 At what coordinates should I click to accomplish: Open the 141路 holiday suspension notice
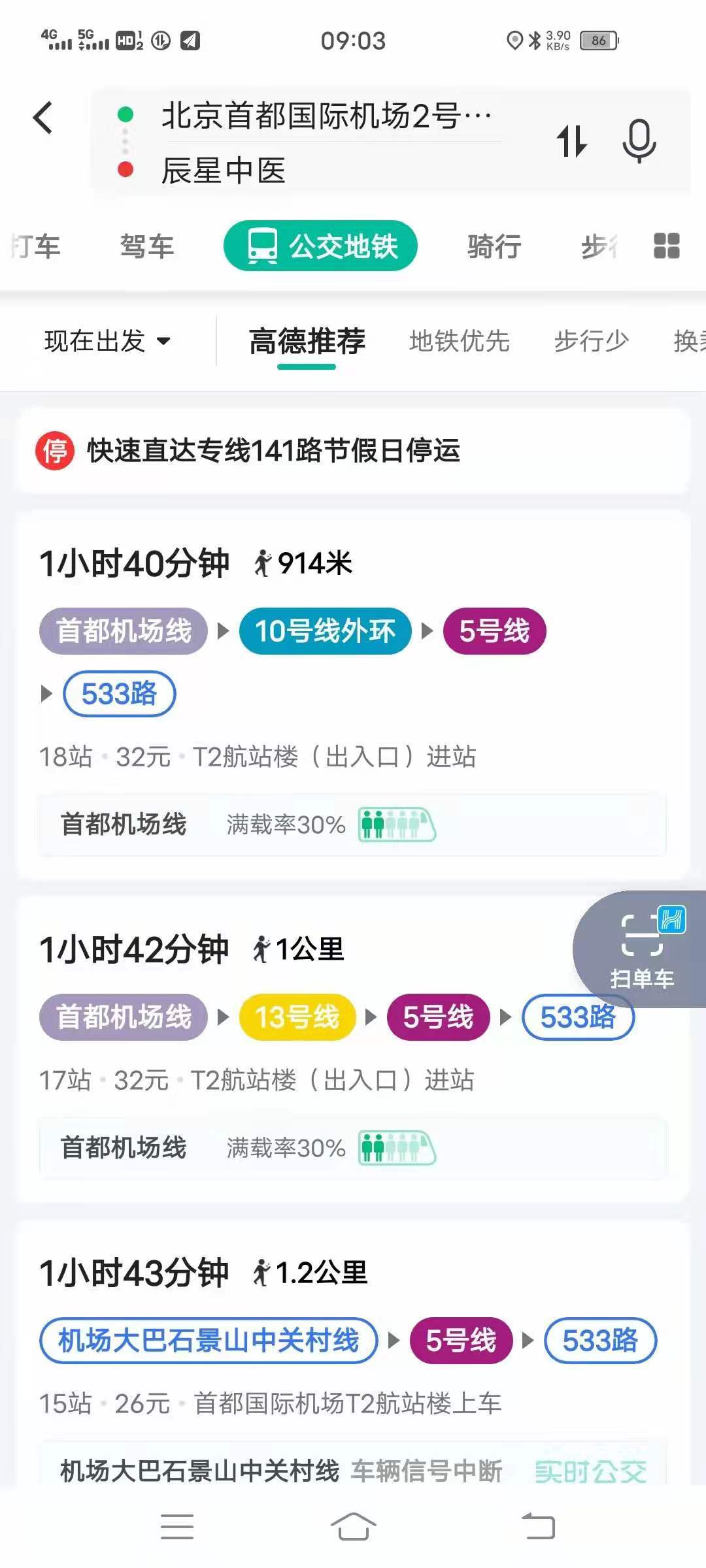pyautogui.click(x=274, y=451)
